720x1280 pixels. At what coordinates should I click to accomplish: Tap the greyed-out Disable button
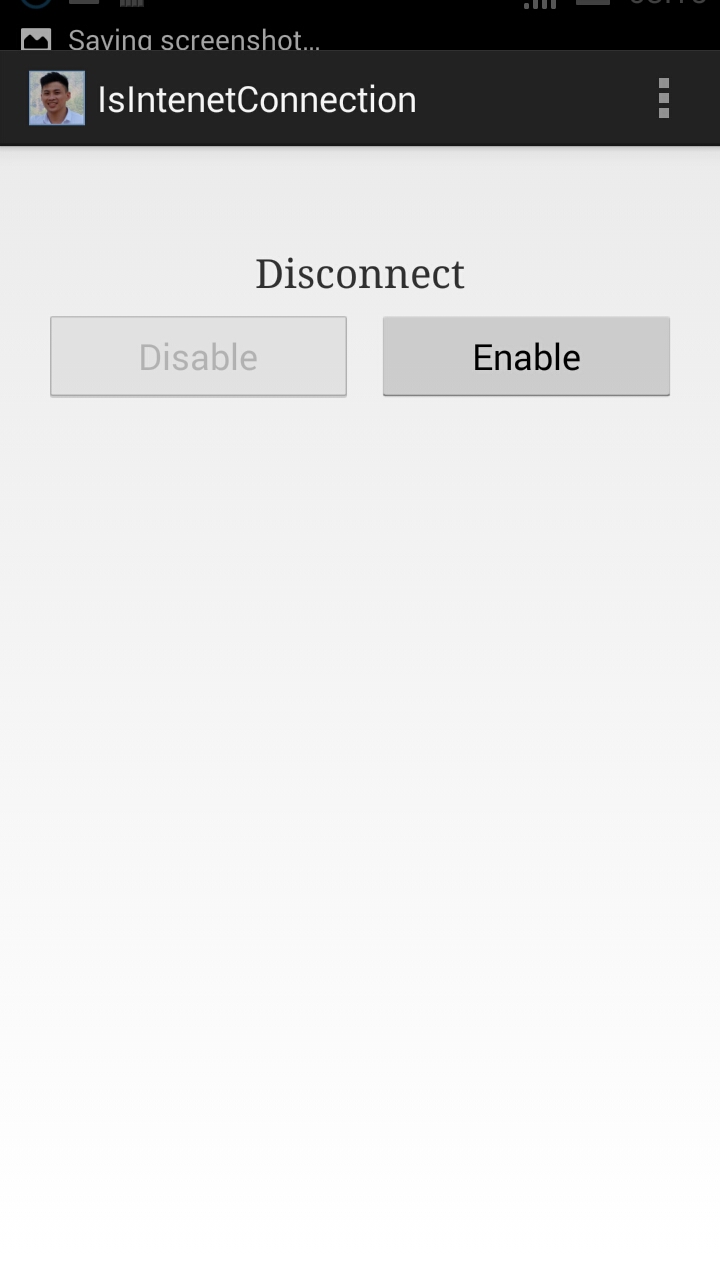tap(198, 357)
